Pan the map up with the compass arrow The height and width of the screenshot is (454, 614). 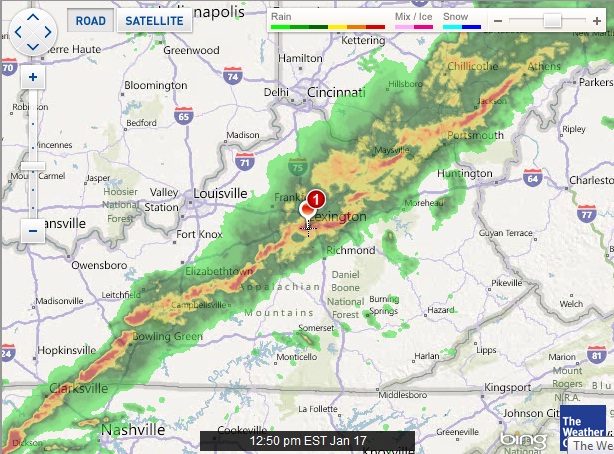(x=32, y=16)
